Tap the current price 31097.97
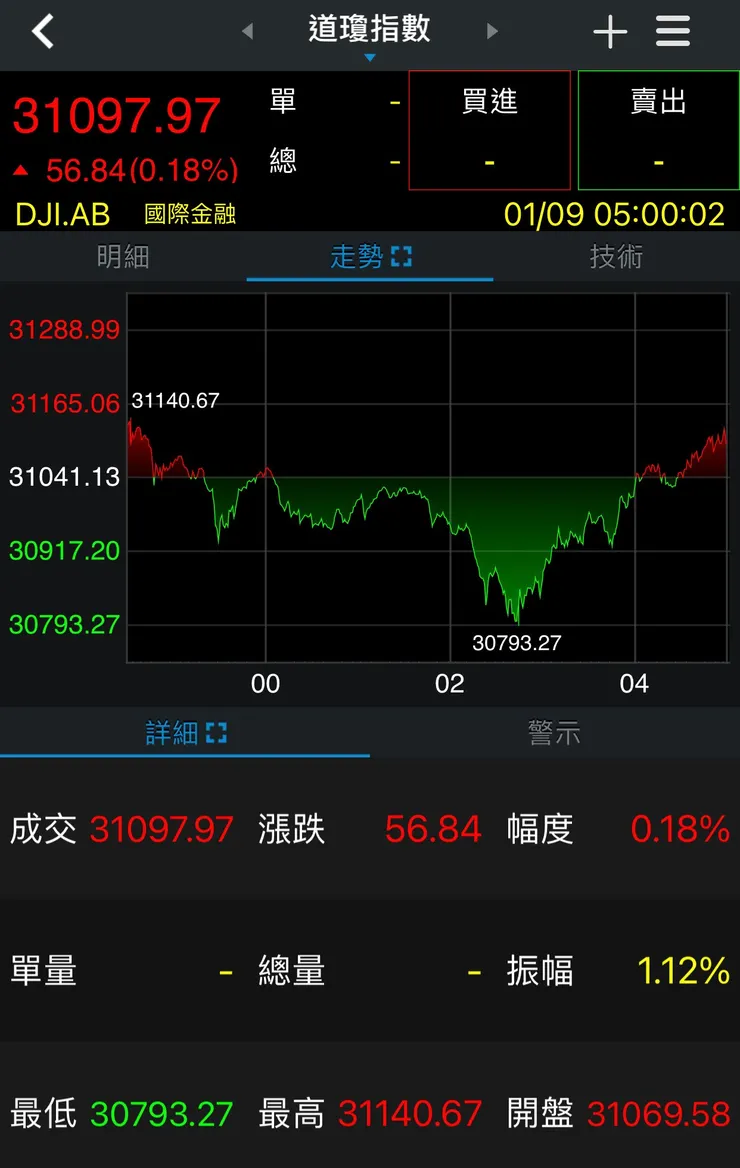The width and height of the screenshot is (740, 1168). click(115, 115)
